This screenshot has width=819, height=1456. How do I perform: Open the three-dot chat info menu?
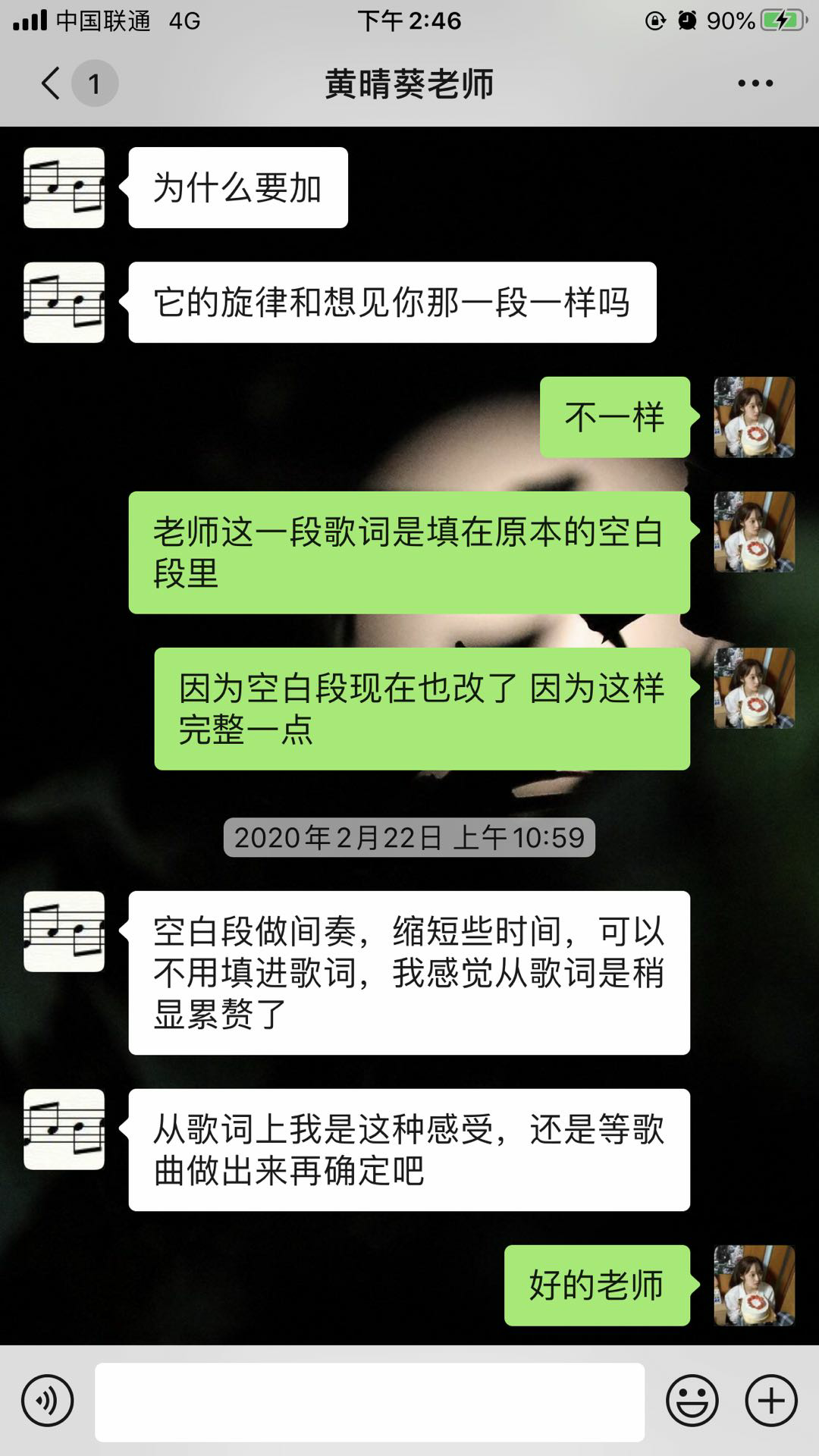coord(755,83)
